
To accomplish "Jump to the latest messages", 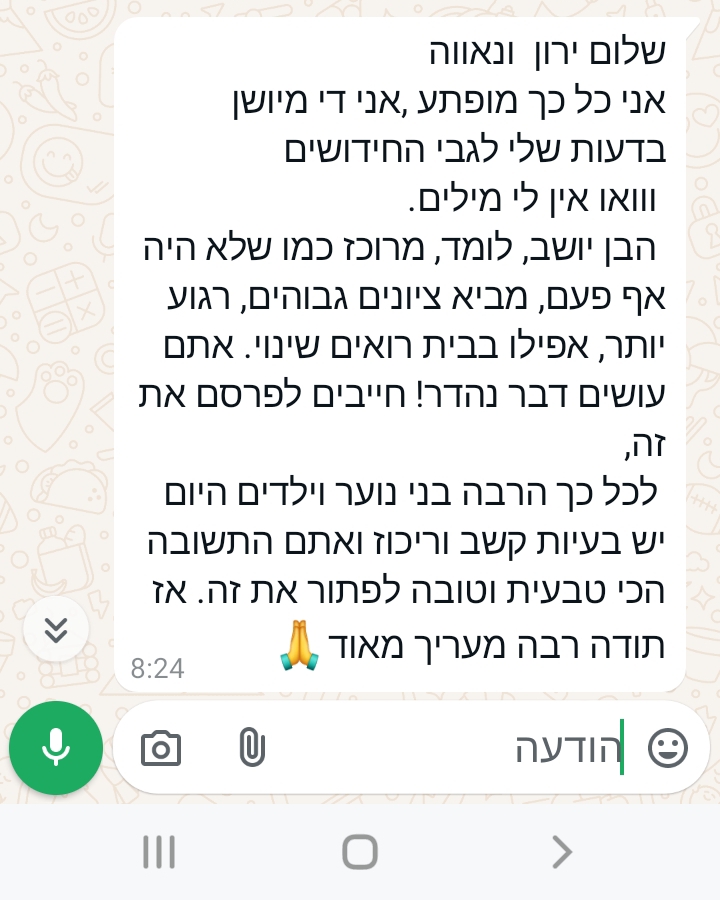I will pos(56,629).
